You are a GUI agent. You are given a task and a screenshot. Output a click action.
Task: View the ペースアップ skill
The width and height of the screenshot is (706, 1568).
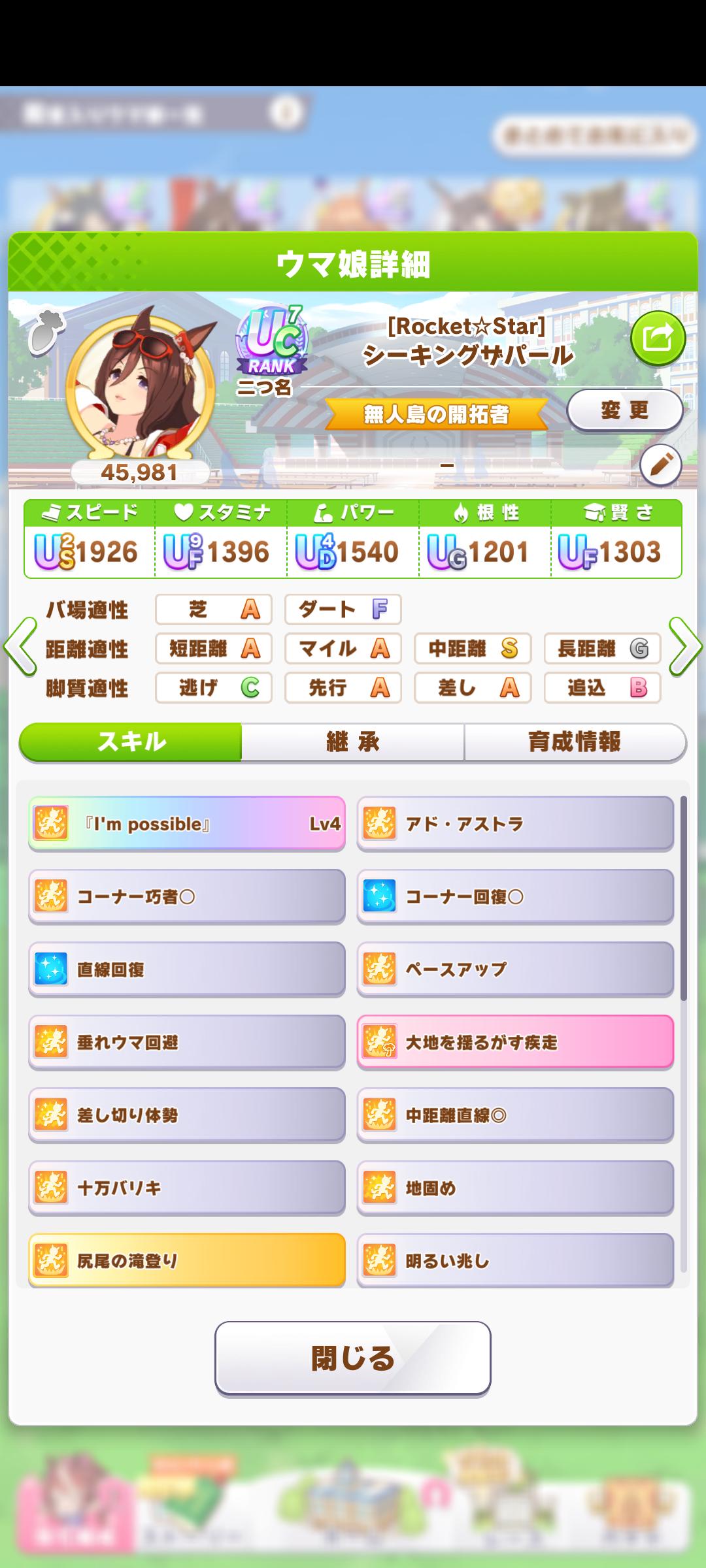coord(515,970)
